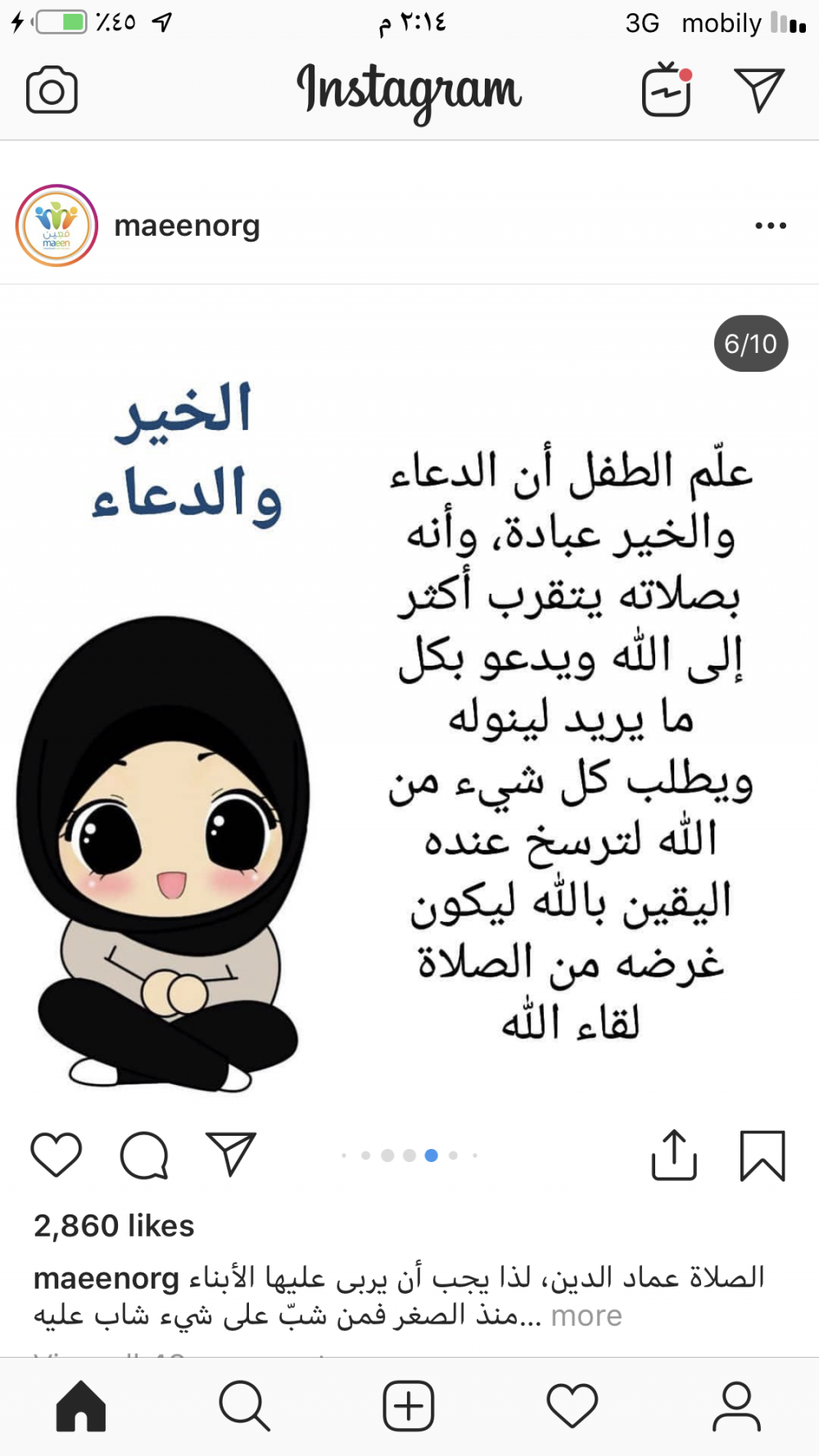Like the maeenorg post
The height and width of the screenshot is (1456, 819).
click(56, 1155)
